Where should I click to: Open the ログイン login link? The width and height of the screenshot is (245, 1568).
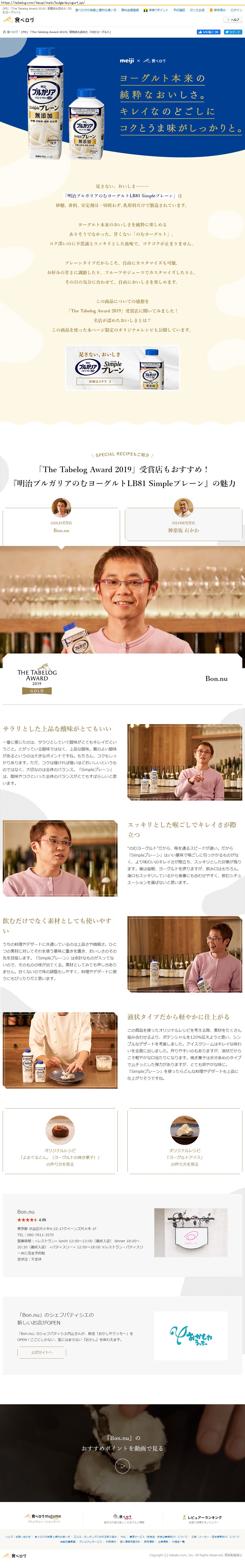point(236,10)
